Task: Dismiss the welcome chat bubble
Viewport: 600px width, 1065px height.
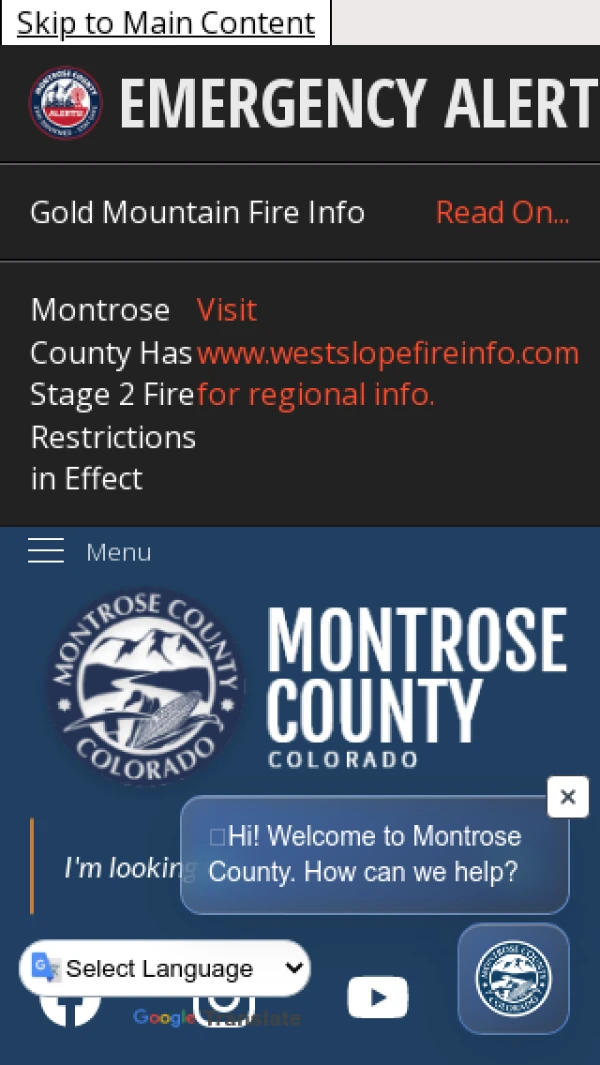Action: tap(568, 797)
